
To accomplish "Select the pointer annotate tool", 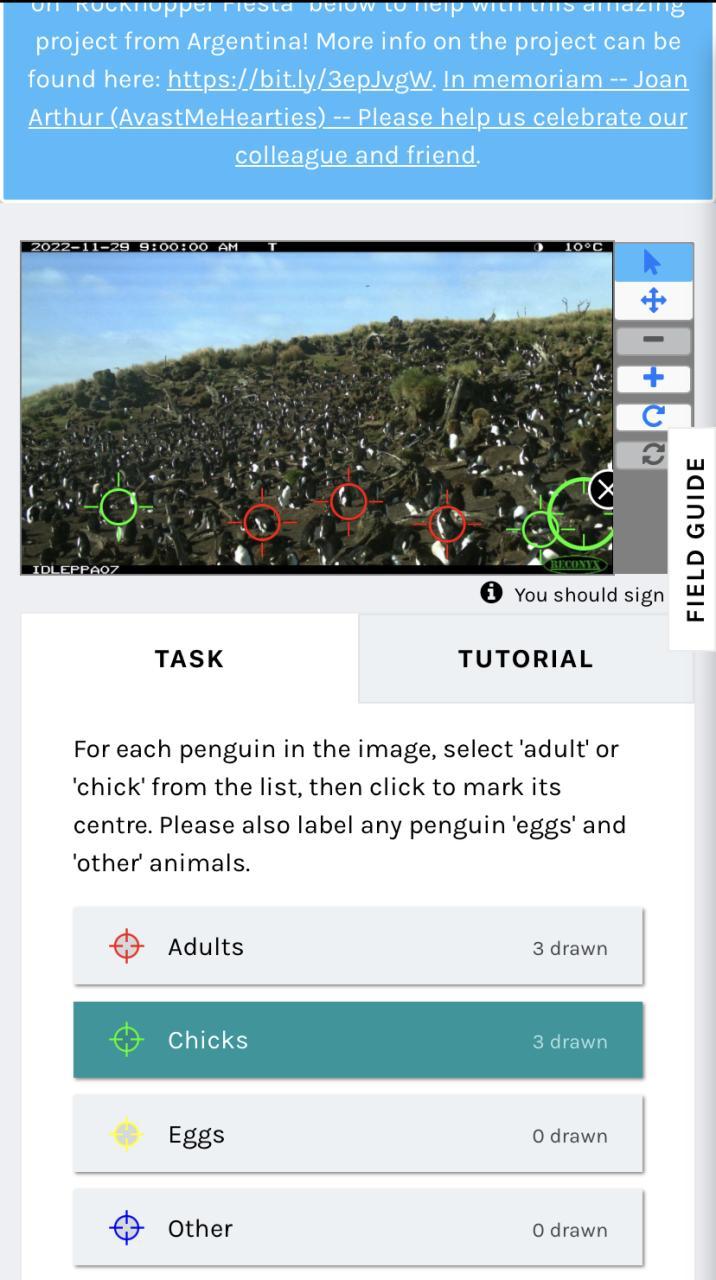I will point(653,263).
